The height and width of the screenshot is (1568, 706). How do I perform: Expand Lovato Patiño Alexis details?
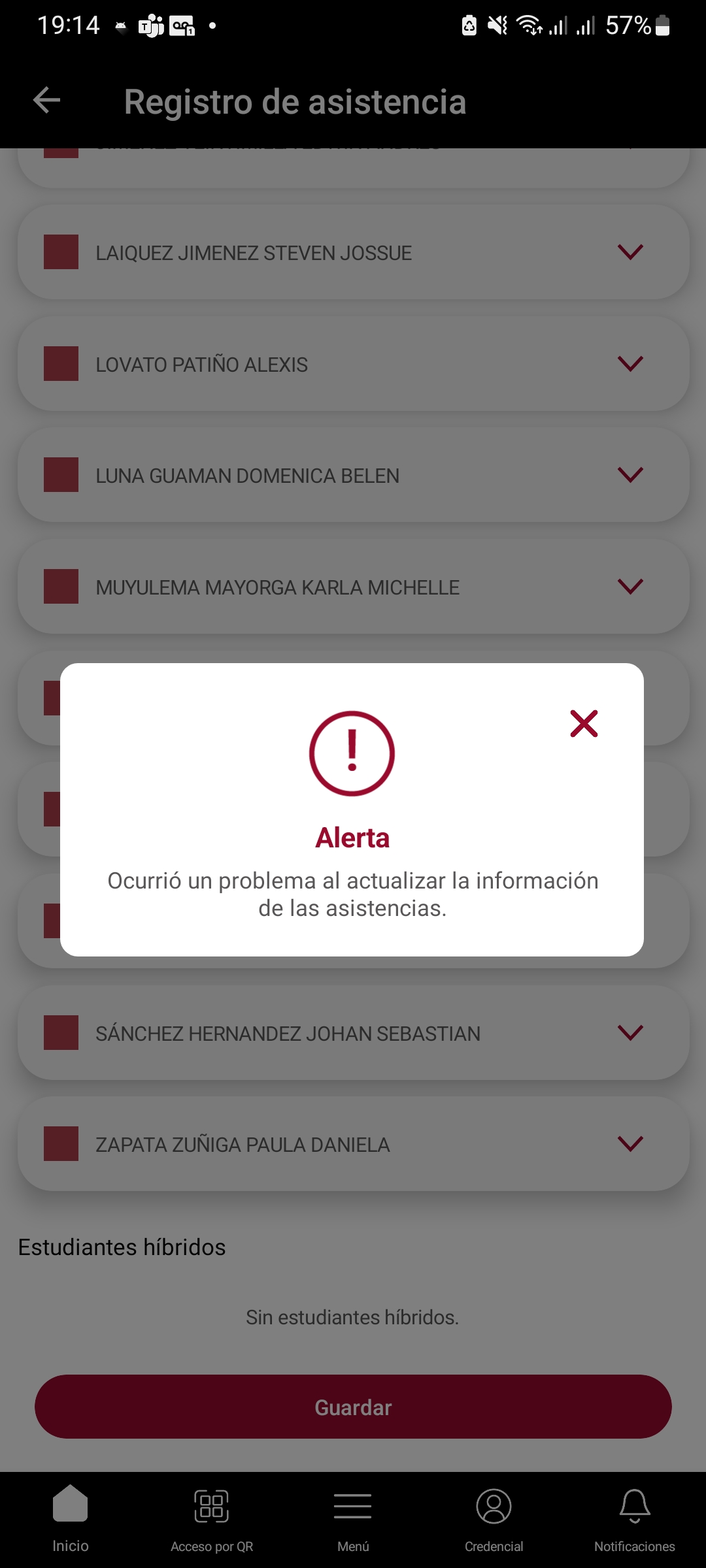[x=630, y=364]
